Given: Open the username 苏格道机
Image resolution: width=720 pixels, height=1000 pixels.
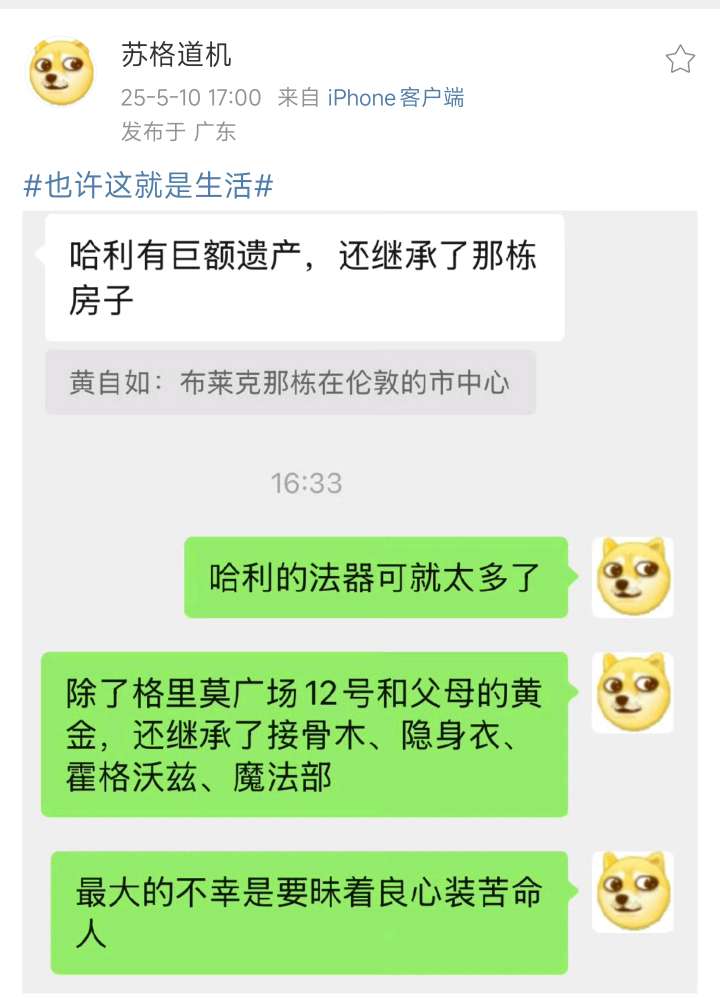Looking at the screenshot, I should tap(176, 55).
